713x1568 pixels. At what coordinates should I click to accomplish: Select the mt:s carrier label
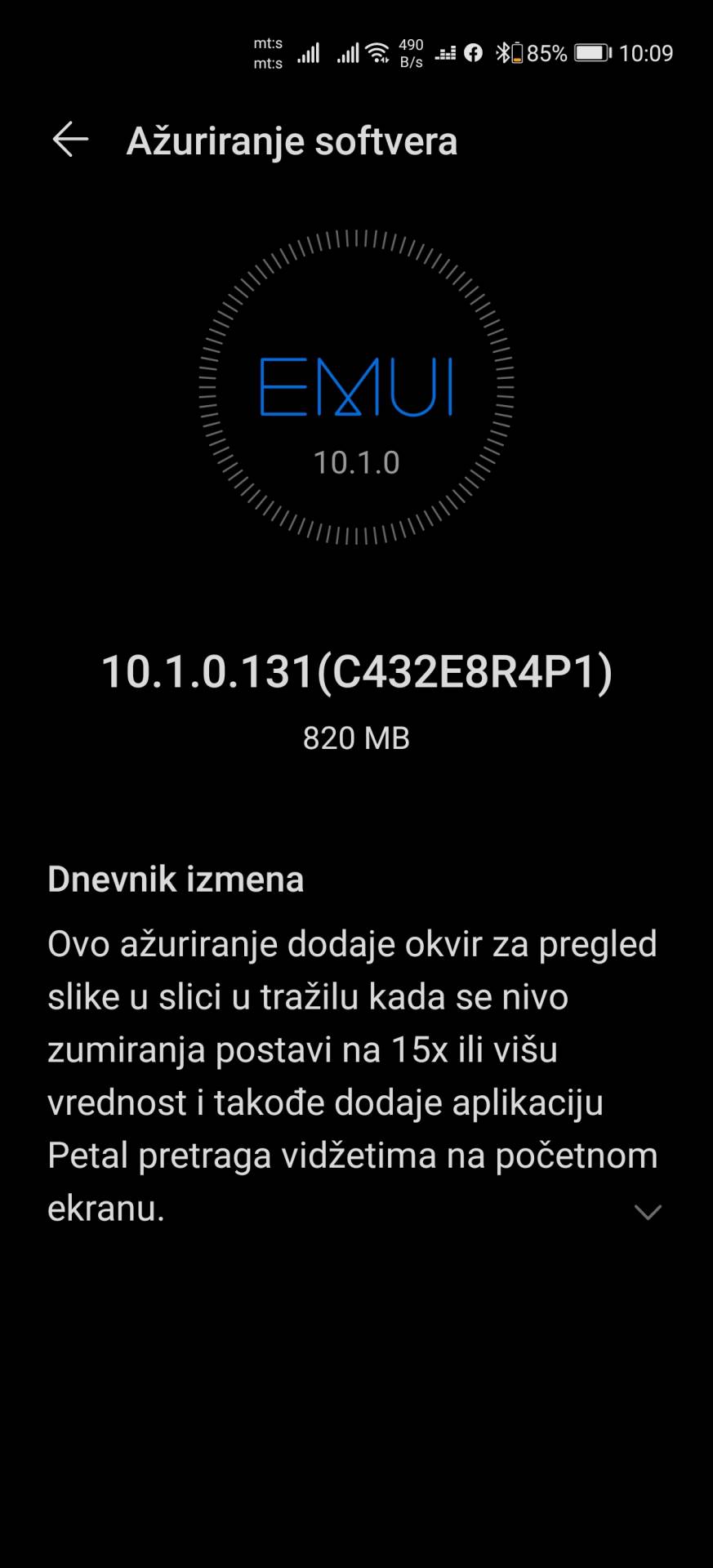coord(268,52)
